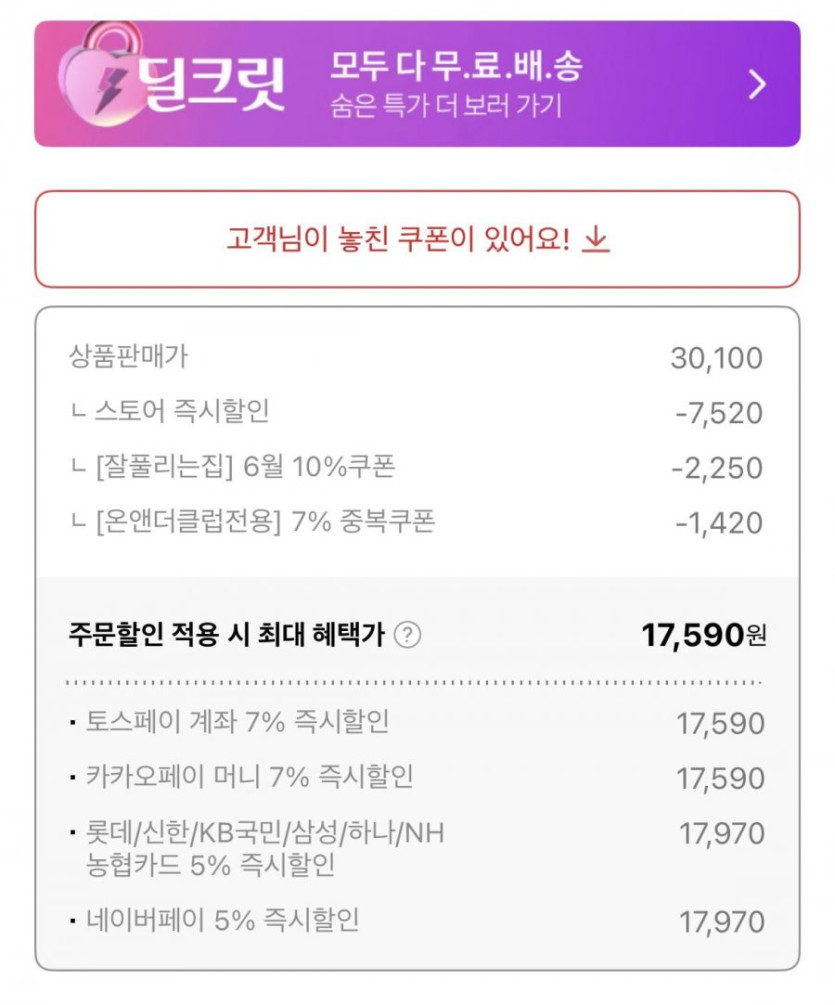835x1005 pixels.
Task: Download the missed coupons
Action: (417, 240)
